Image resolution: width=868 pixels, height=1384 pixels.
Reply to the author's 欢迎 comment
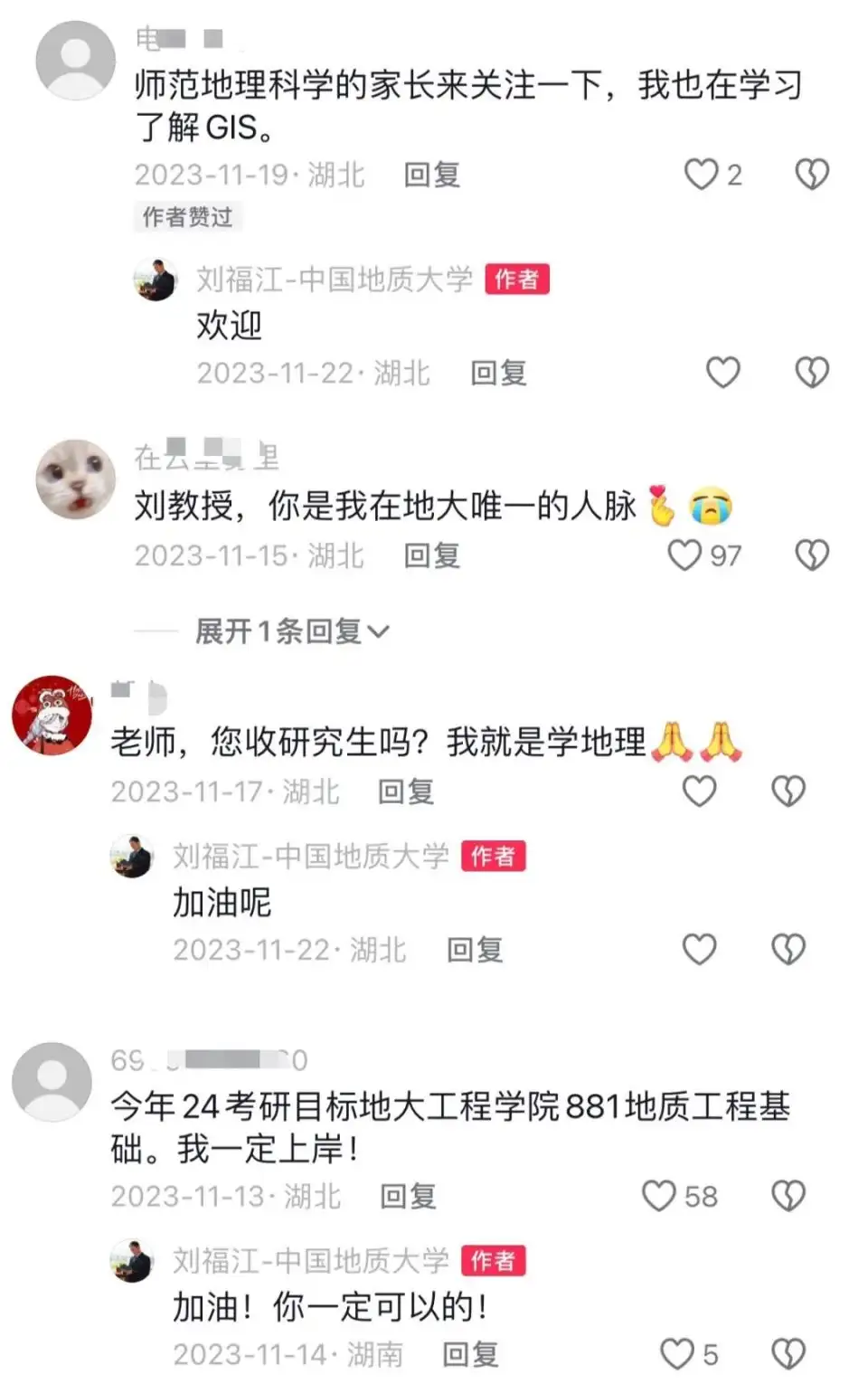click(498, 373)
